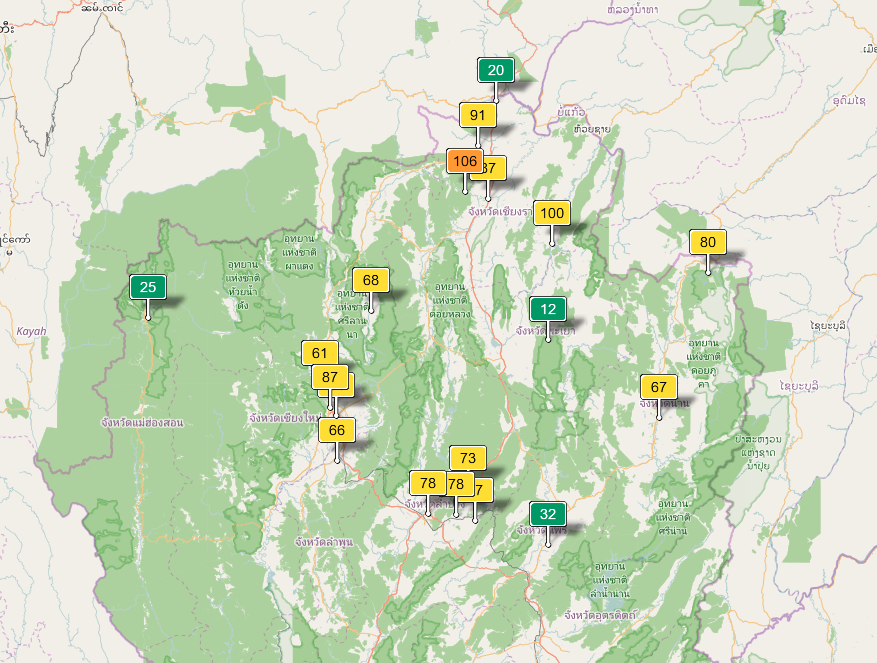Tap the yellow 61 station marker
Viewport: 877px width, 663px height.
coord(320,353)
